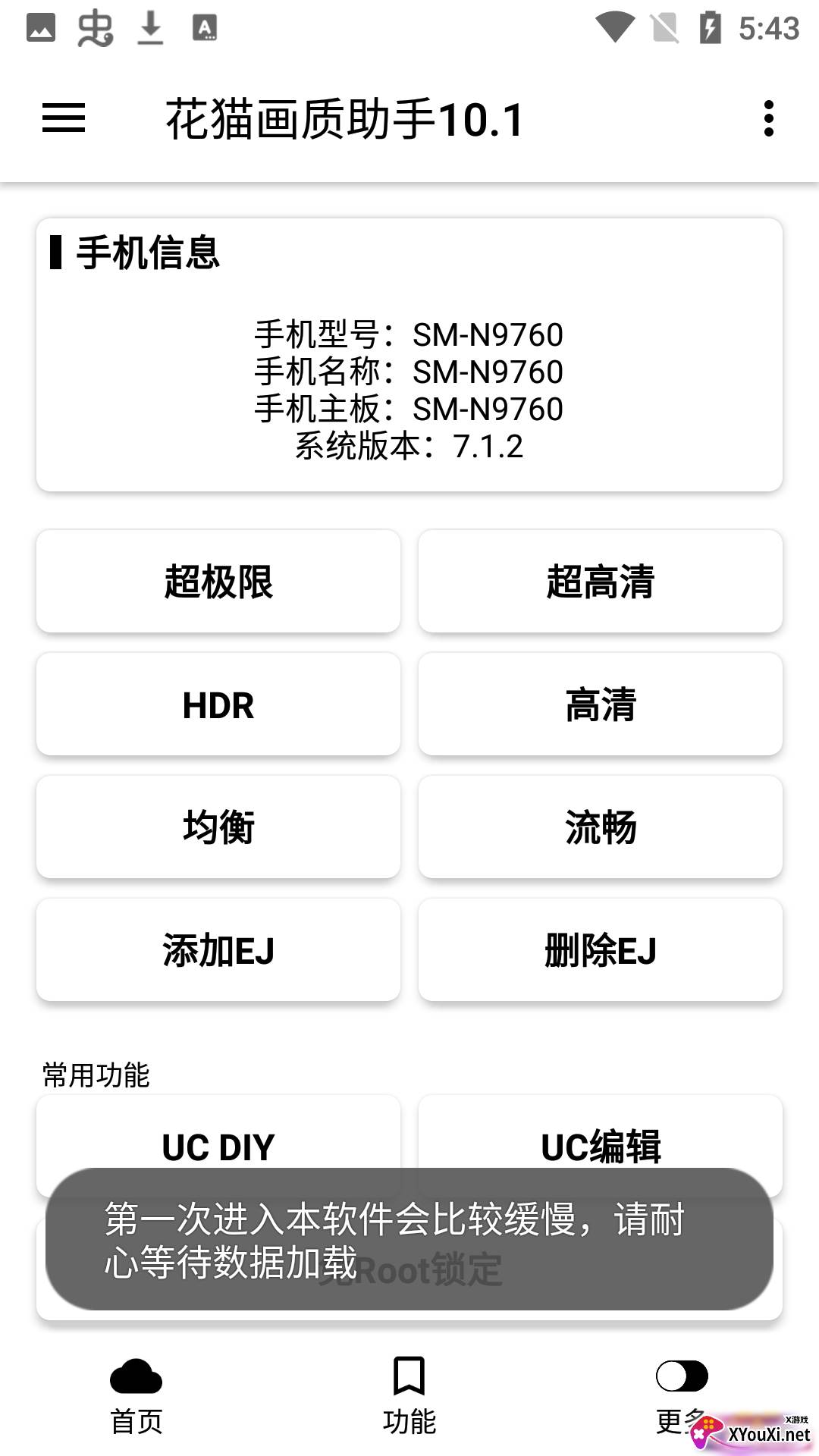This screenshot has height=1456, width=819.
Task: Choose the 流畅 smooth preset
Action: pos(600,827)
